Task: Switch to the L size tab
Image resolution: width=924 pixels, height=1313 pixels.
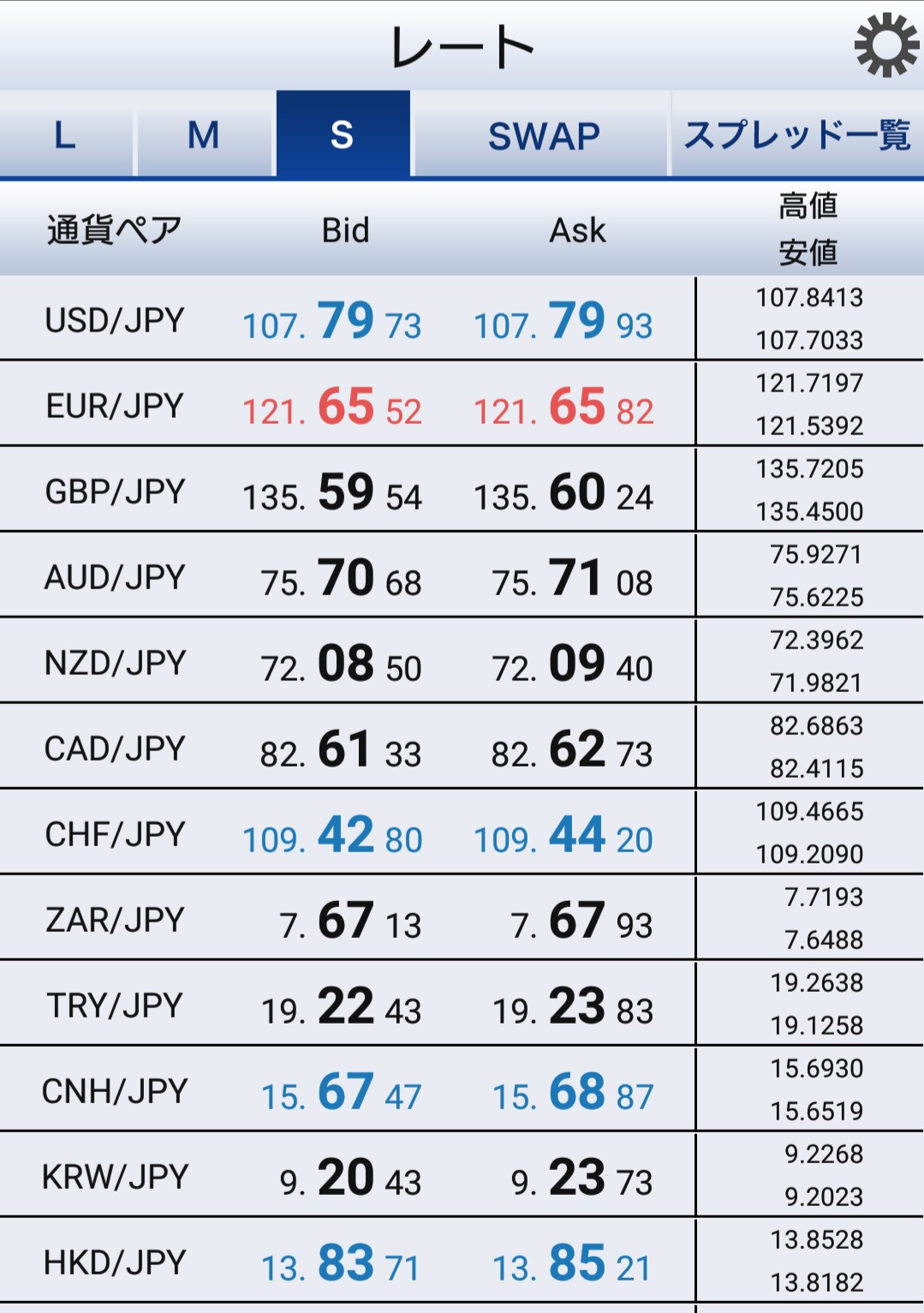Action: pyautogui.click(x=66, y=134)
